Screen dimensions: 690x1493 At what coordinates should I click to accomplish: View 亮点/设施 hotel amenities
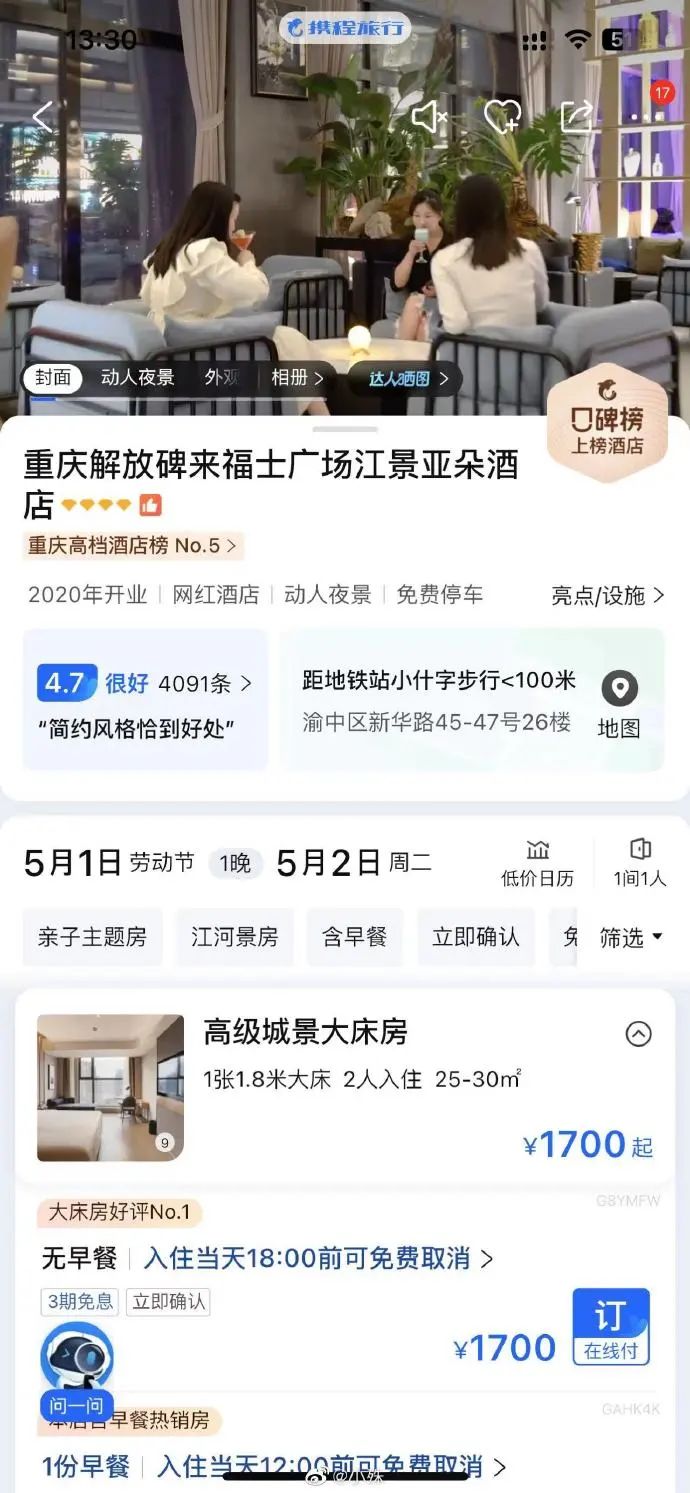pos(607,595)
